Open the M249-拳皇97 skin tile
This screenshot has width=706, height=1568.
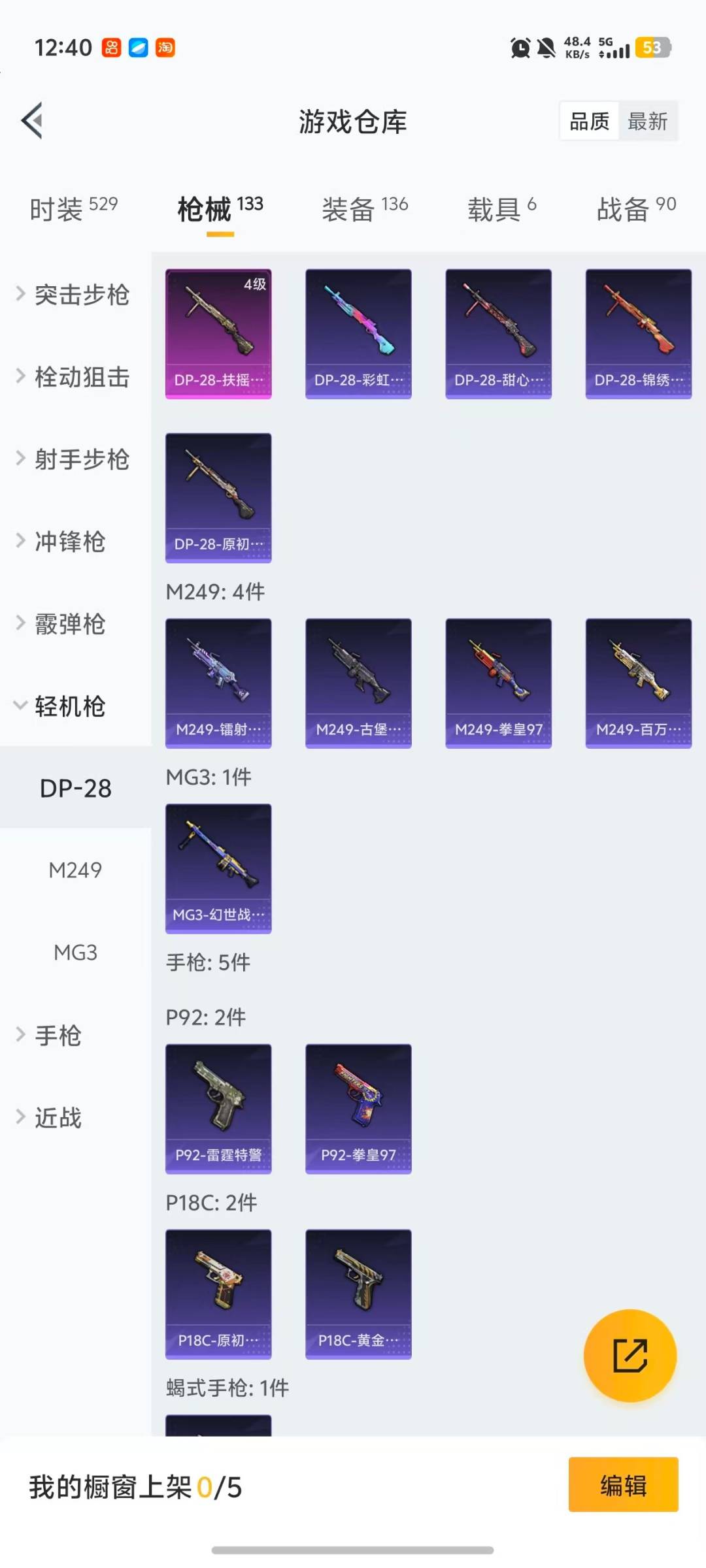coord(498,683)
